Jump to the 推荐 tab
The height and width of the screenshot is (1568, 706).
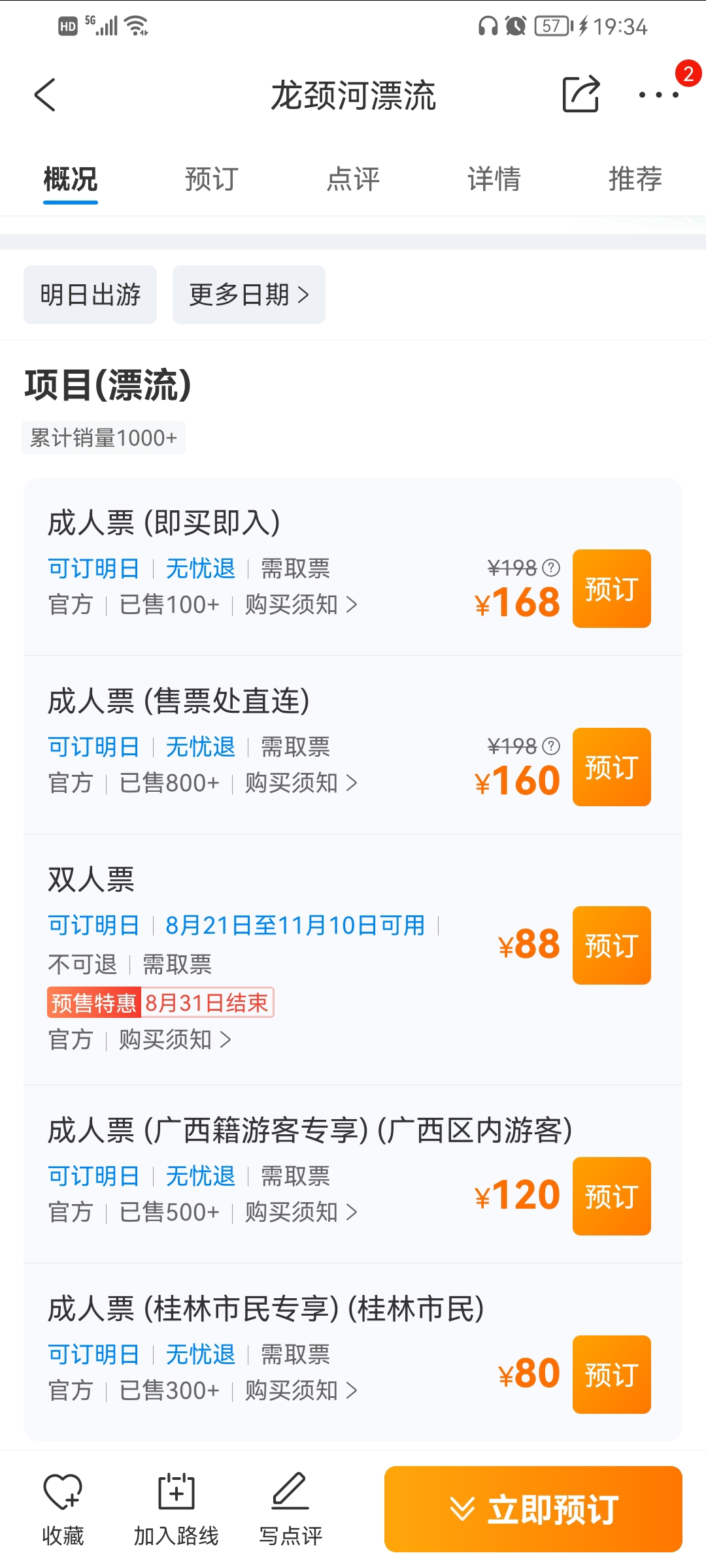pyautogui.click(x=635, y=179)
